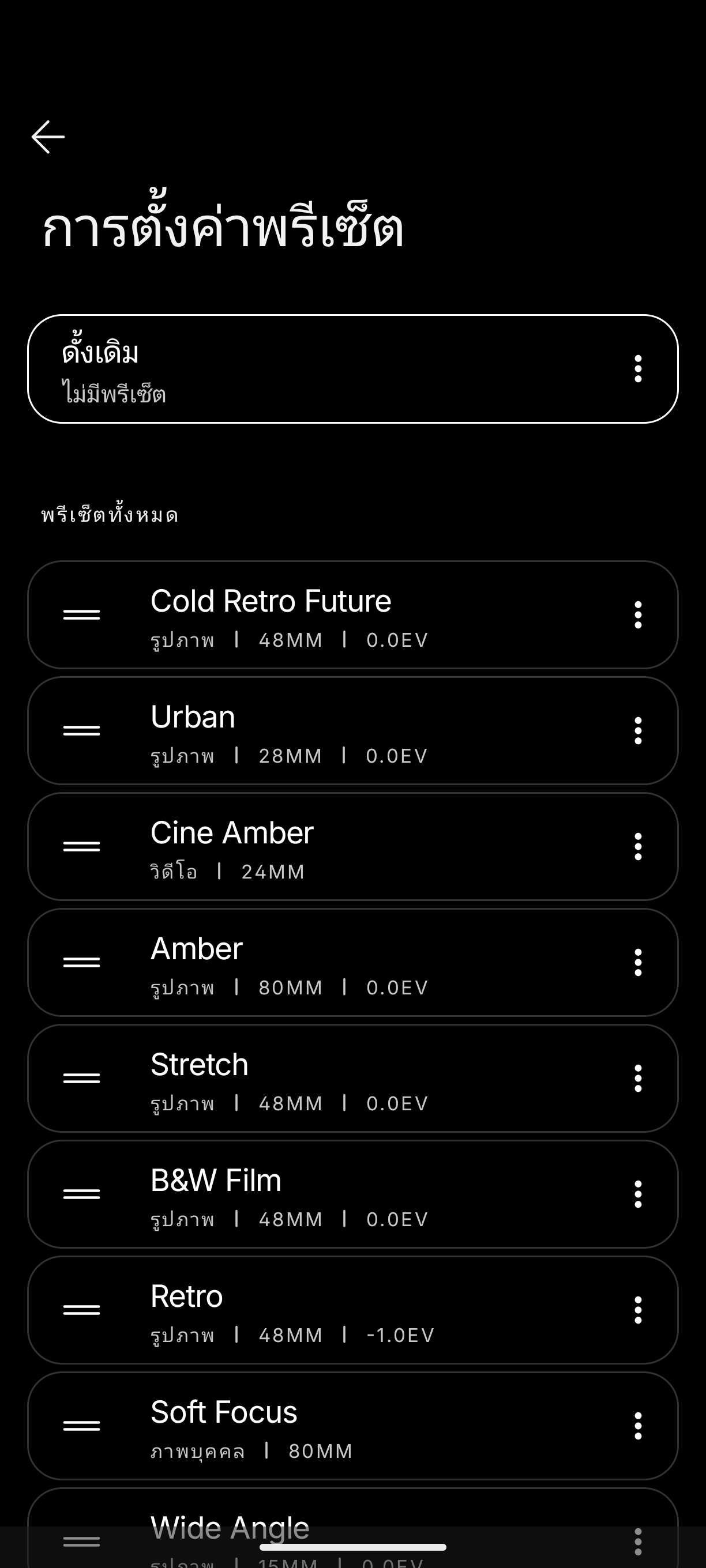This screenshot has height=1568, width=706.
Task: Open more options for Soft Focus
Action: [638, 1426]
